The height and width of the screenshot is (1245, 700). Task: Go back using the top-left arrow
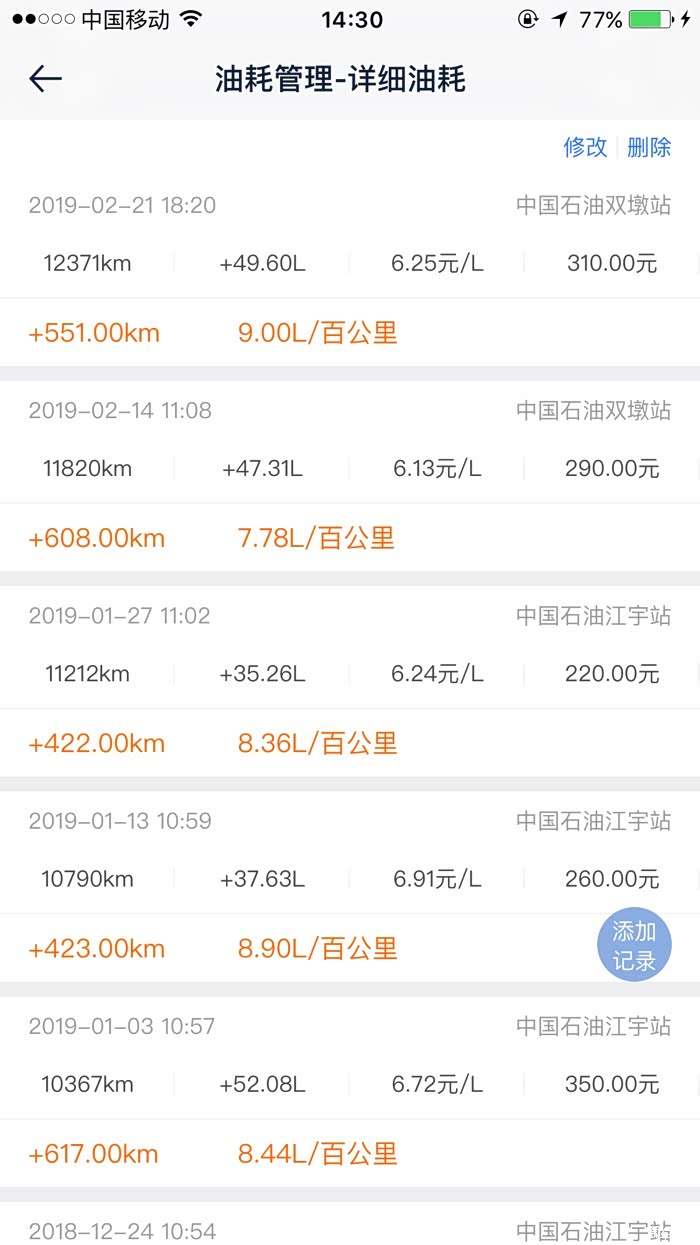coord(46,79)
